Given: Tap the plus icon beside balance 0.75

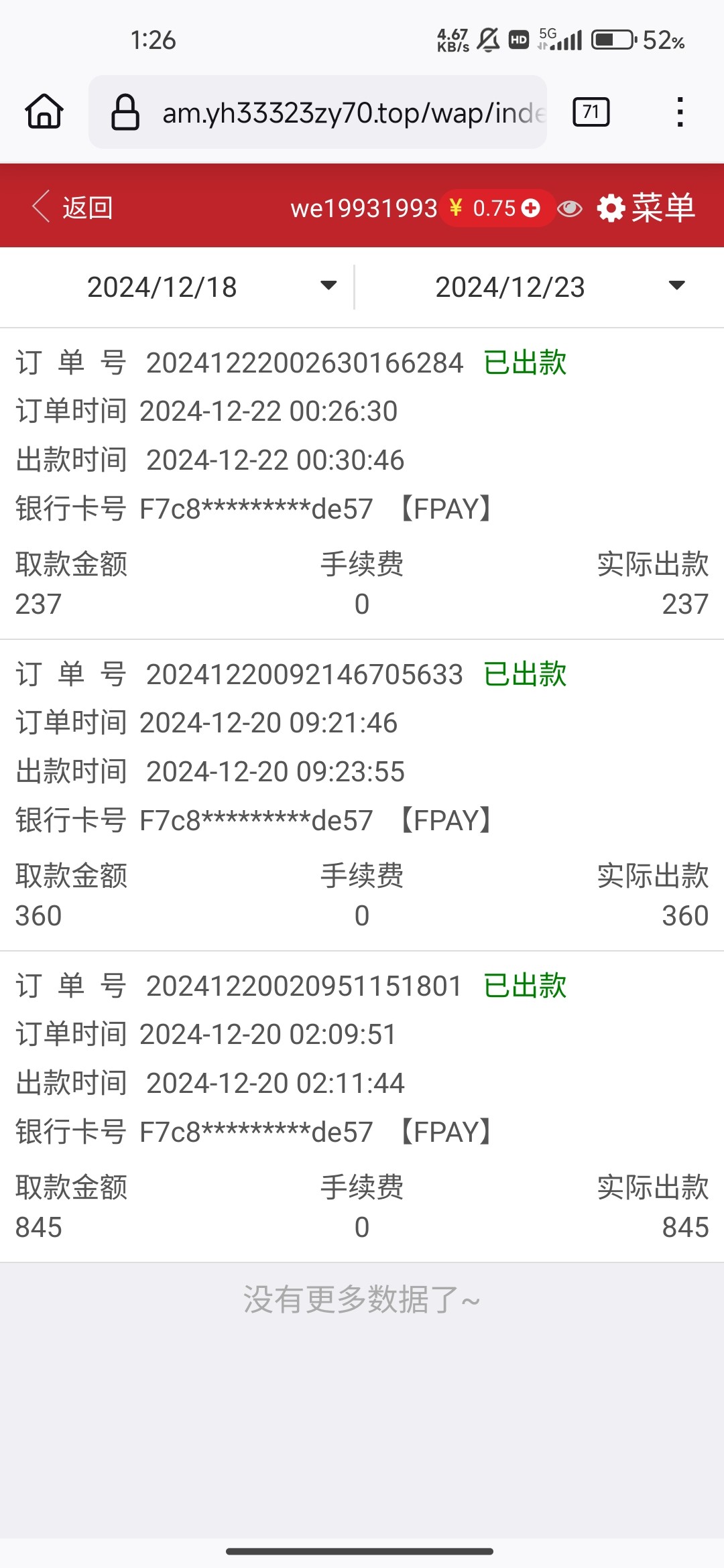Looking at the screenshot, I should 531,208.
